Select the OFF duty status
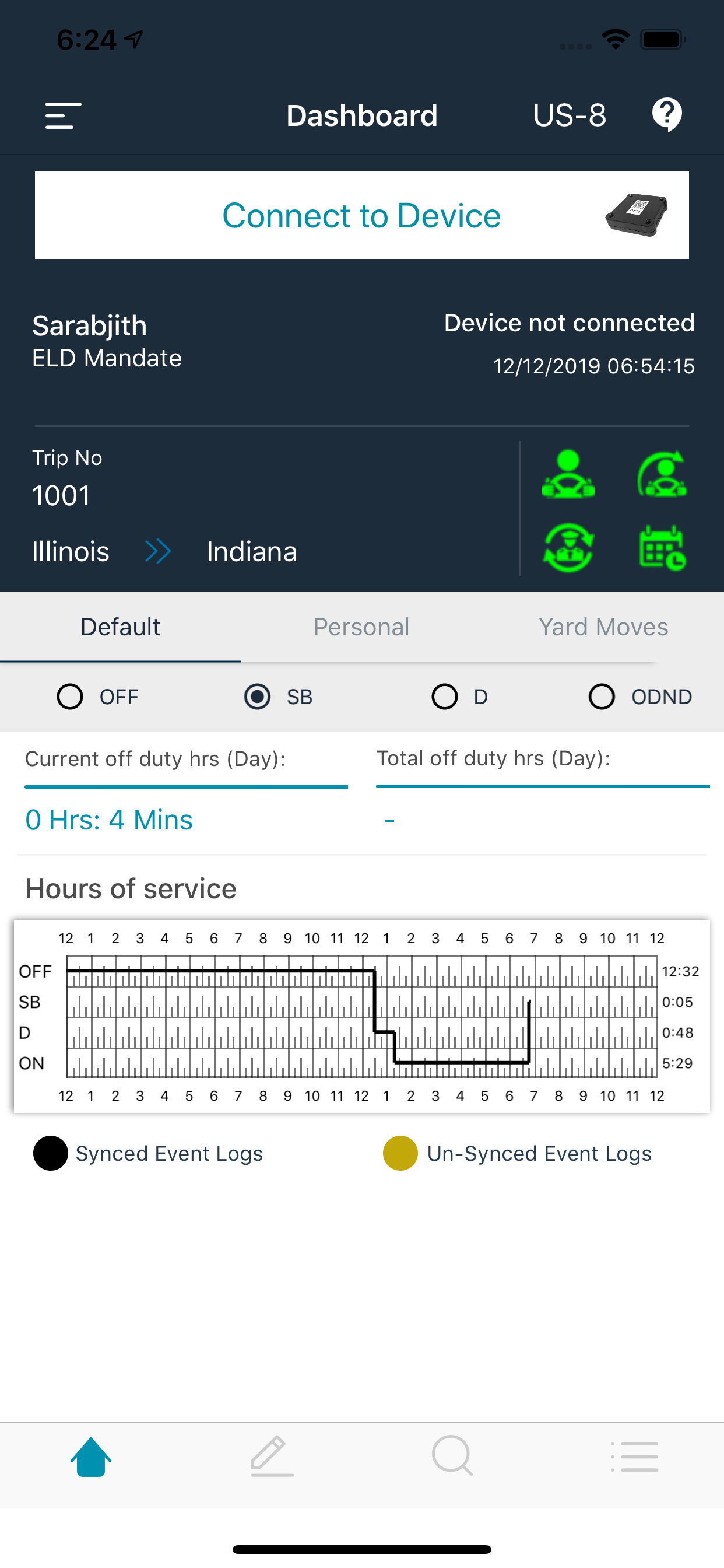This screenshot has width=724, height=1568. (71, 696)
